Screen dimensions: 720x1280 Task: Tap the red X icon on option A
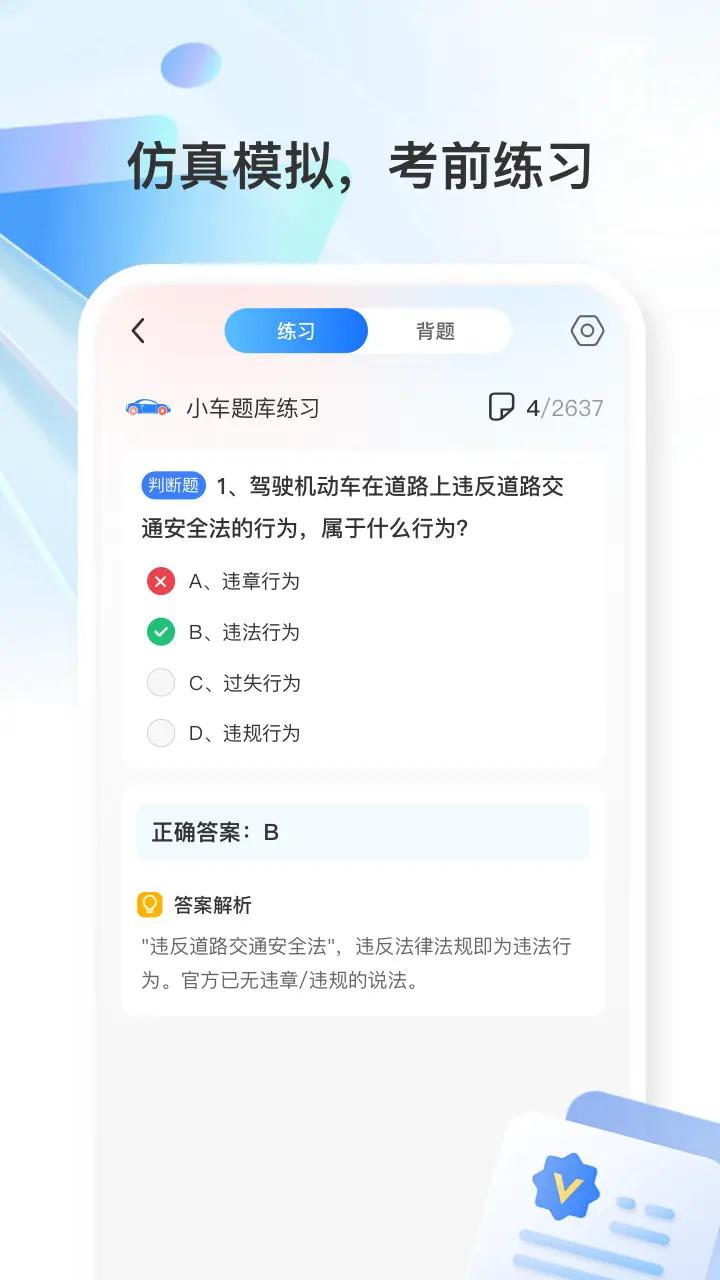pyautogui.click(x=160, y=581)
